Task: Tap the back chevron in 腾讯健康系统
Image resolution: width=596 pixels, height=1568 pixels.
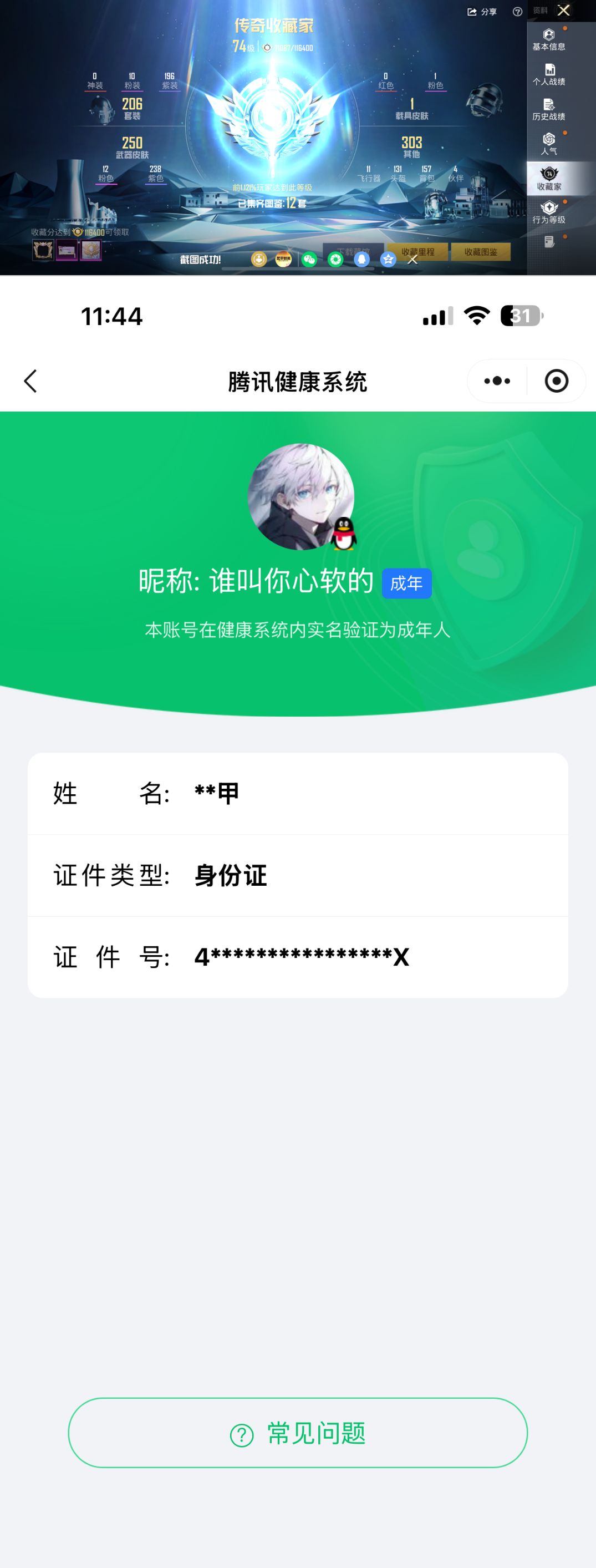Action: click(29, 379)
